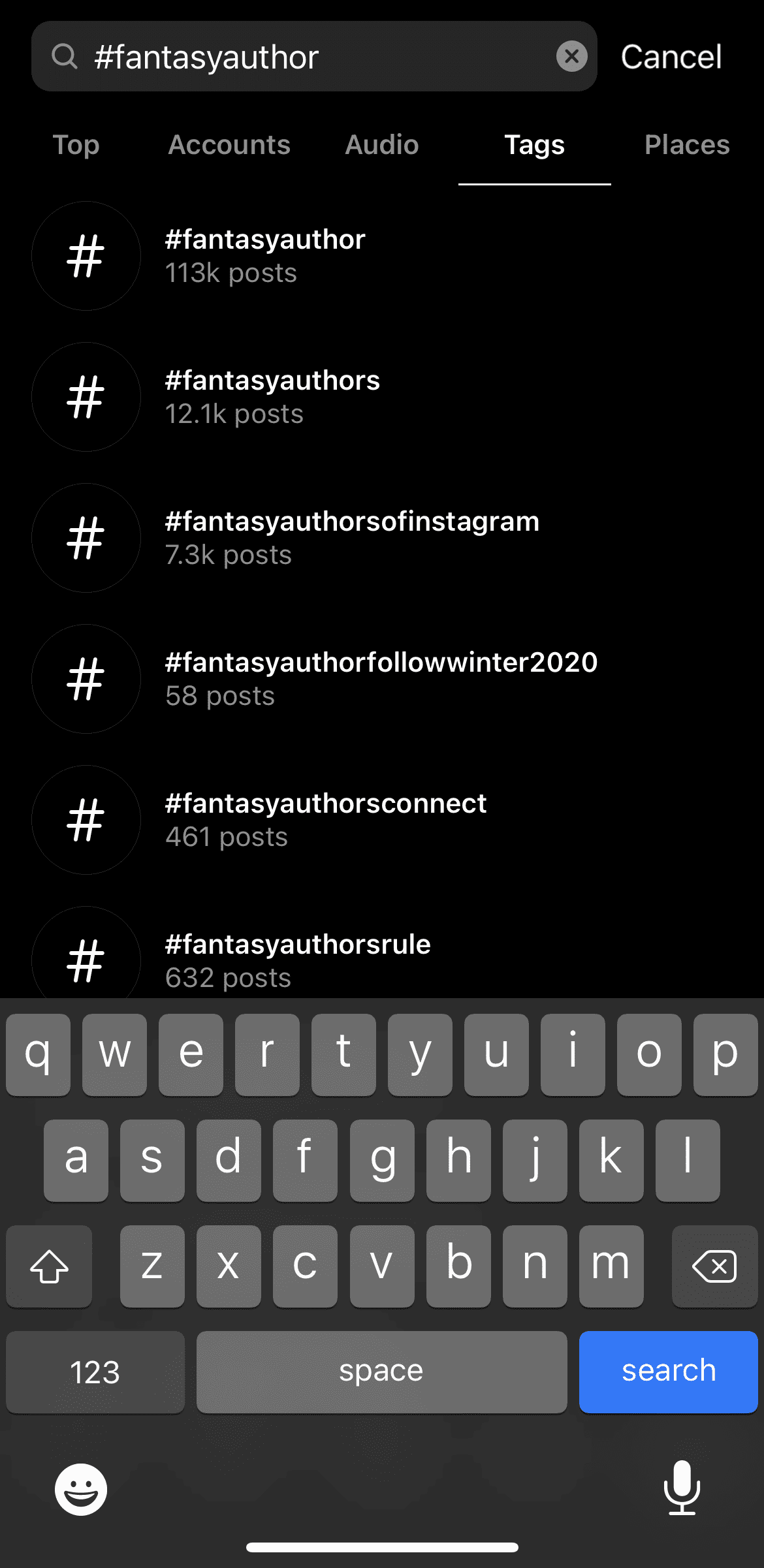This screenshot has height=1568, width=764.
Task: Clear the search text with the X icon
Action: [x=571, y=57]
